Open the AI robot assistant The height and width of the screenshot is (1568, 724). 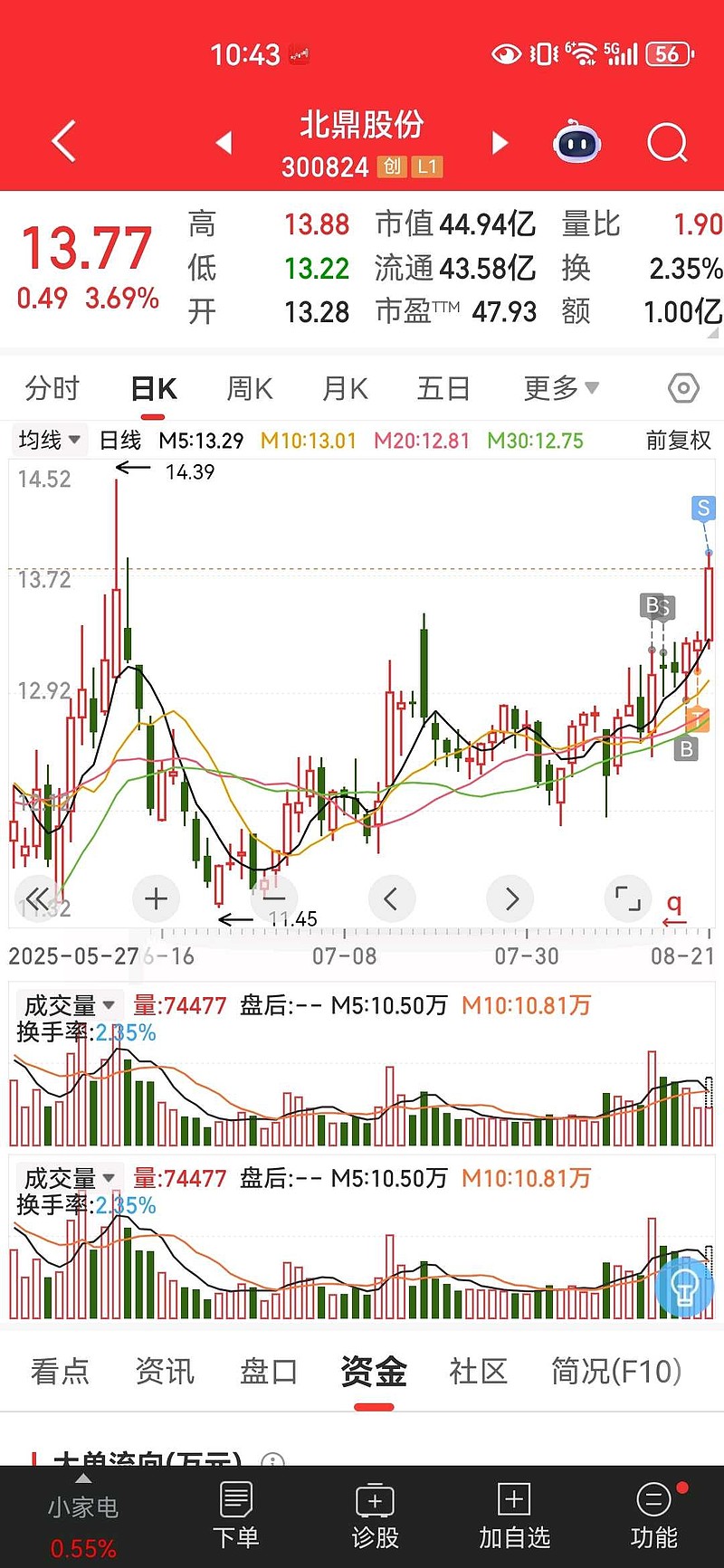577,142
